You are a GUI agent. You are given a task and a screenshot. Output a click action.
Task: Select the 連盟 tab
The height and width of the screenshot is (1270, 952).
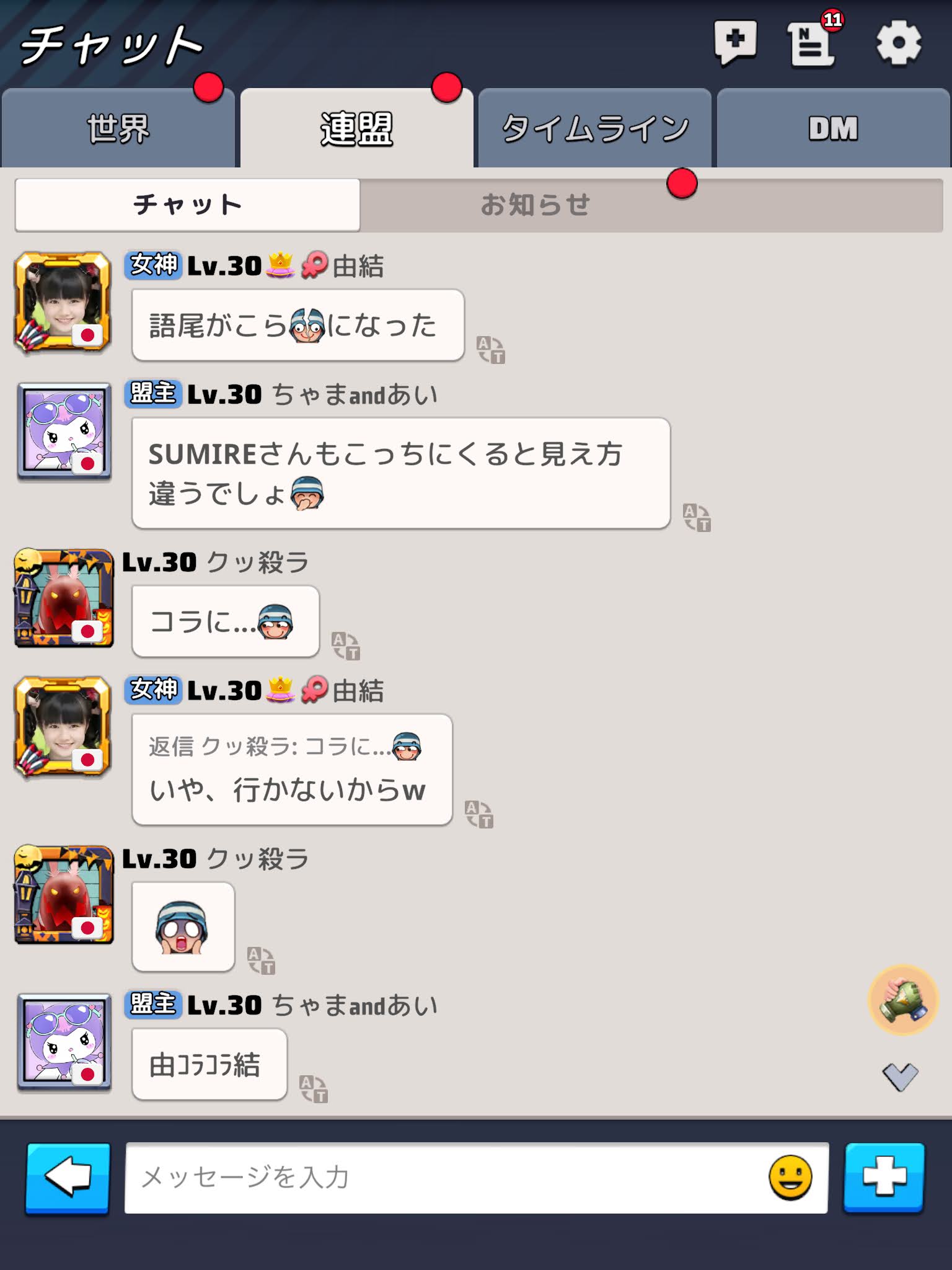(x=356, y=129)
